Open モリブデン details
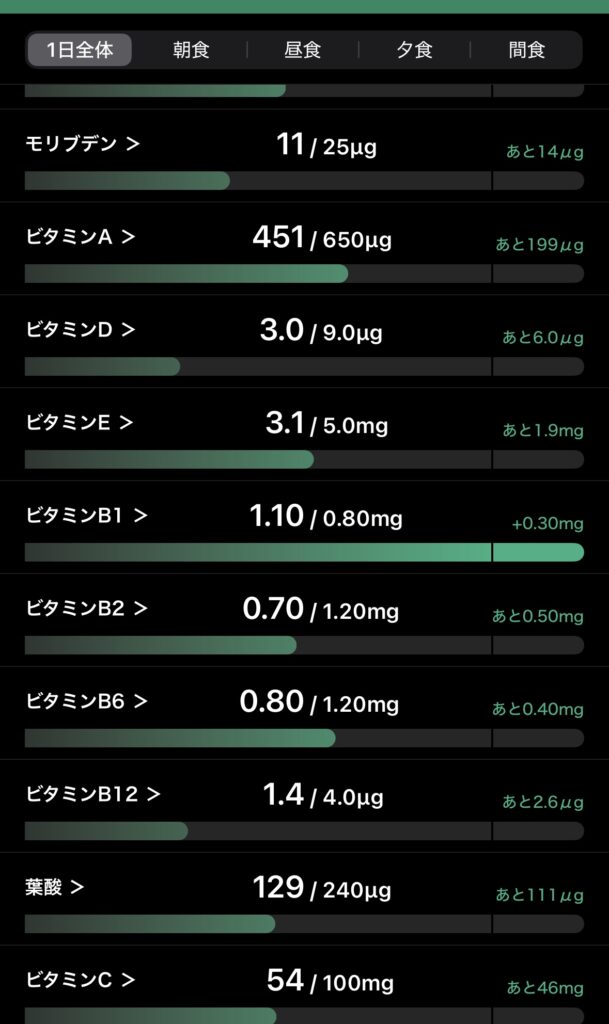Viewport: 609px width, 1024px height. pos(83,144)
